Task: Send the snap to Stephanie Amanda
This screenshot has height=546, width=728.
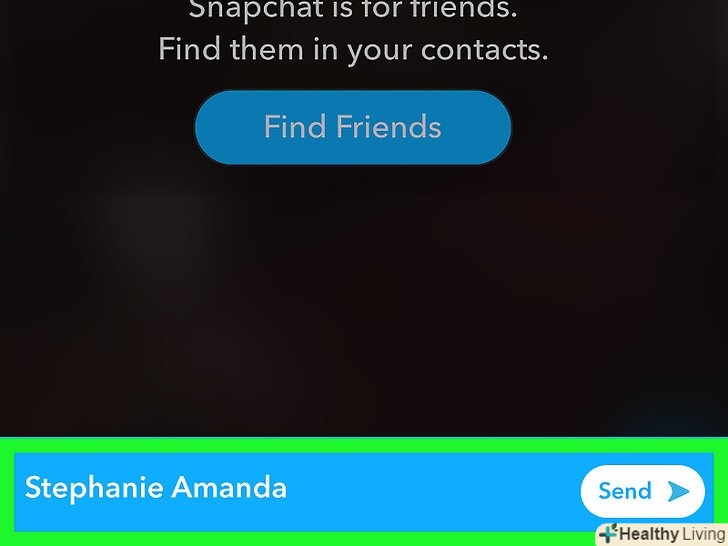Action: click(642, 491)
